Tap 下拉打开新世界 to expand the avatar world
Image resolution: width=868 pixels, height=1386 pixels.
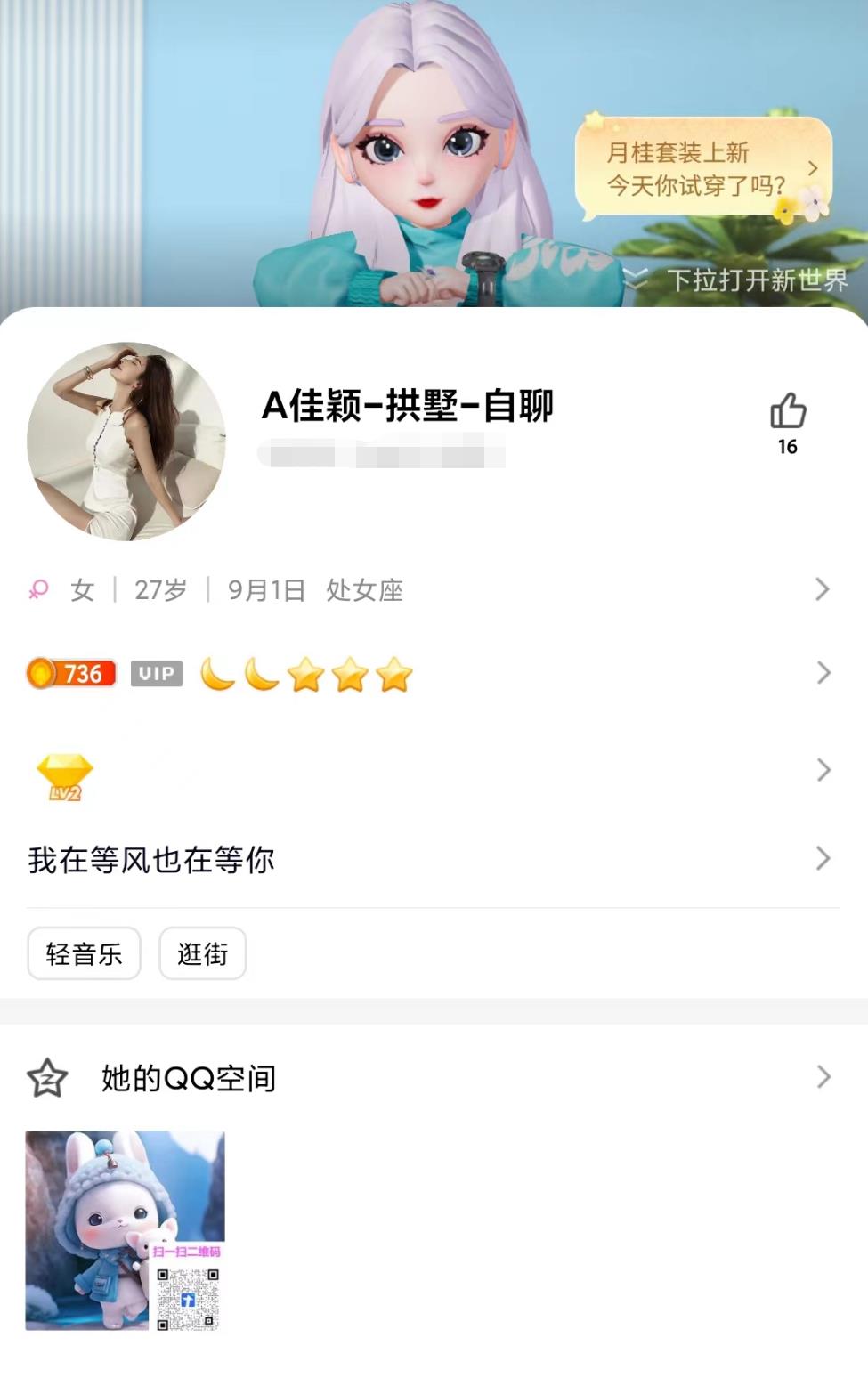pos(755,280)
